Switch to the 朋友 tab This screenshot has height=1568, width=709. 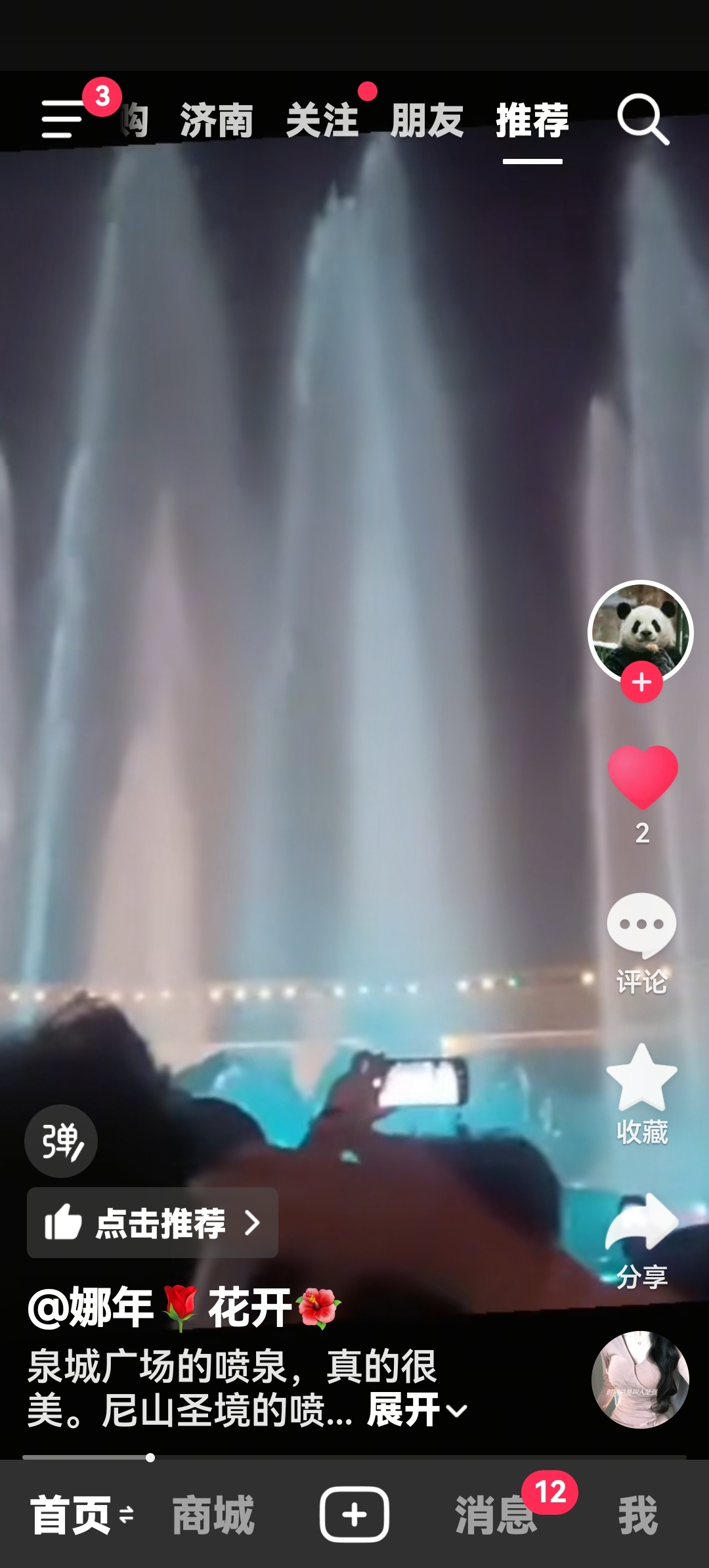point(427,121)
